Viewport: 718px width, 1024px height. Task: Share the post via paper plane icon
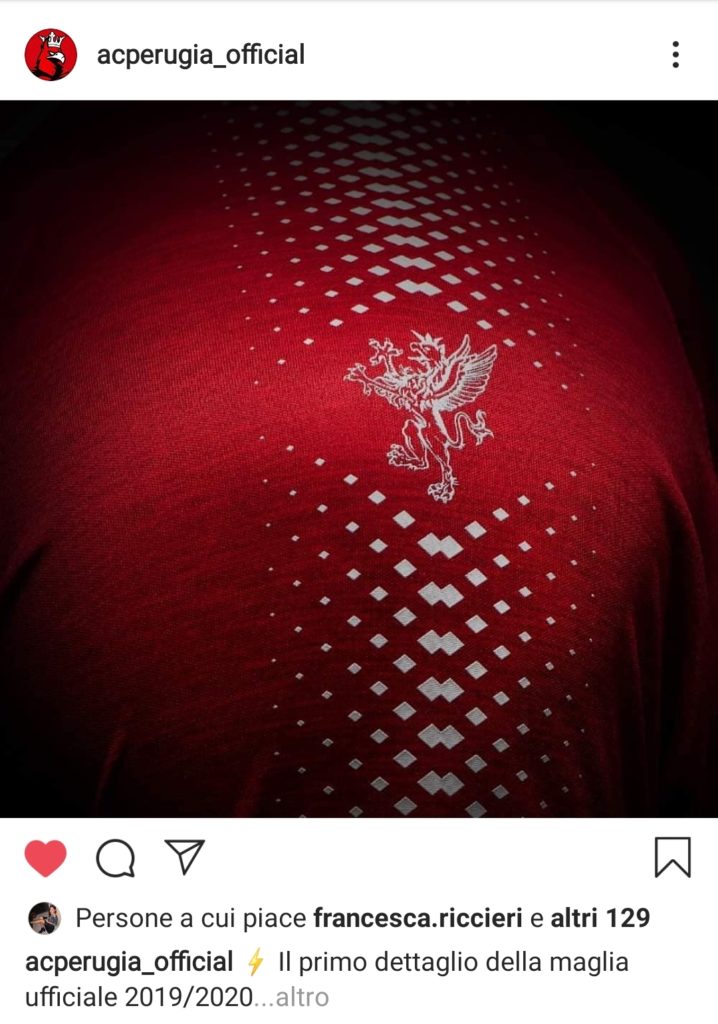[x=184, y=857]
